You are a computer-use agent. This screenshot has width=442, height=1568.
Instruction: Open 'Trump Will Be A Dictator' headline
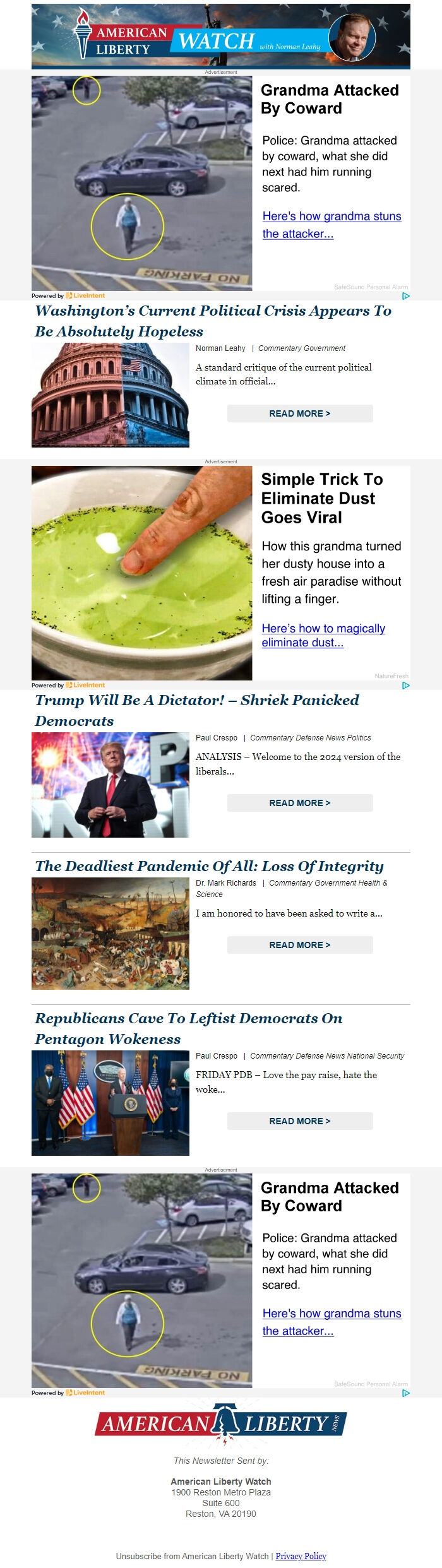196,710
